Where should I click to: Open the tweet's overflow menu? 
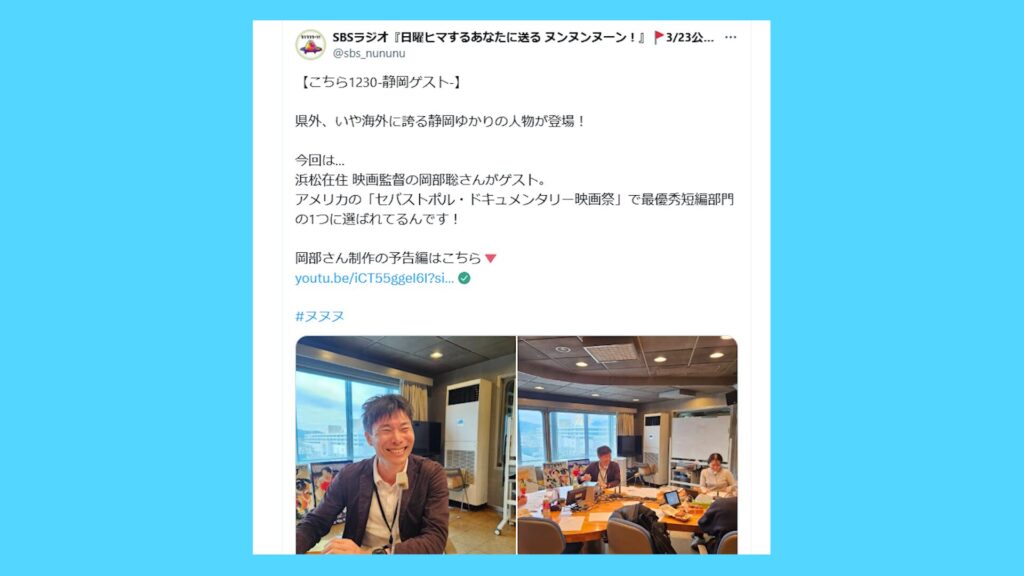click(x=731, y=38)
